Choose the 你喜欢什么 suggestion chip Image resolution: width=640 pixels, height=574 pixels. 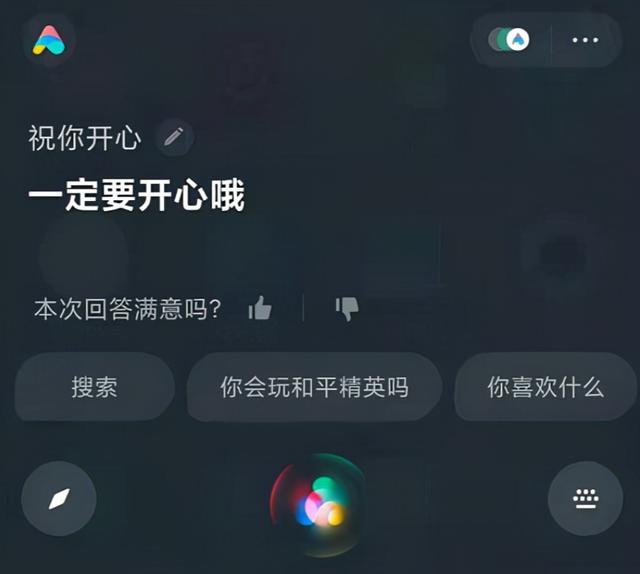tap(545, 387)
